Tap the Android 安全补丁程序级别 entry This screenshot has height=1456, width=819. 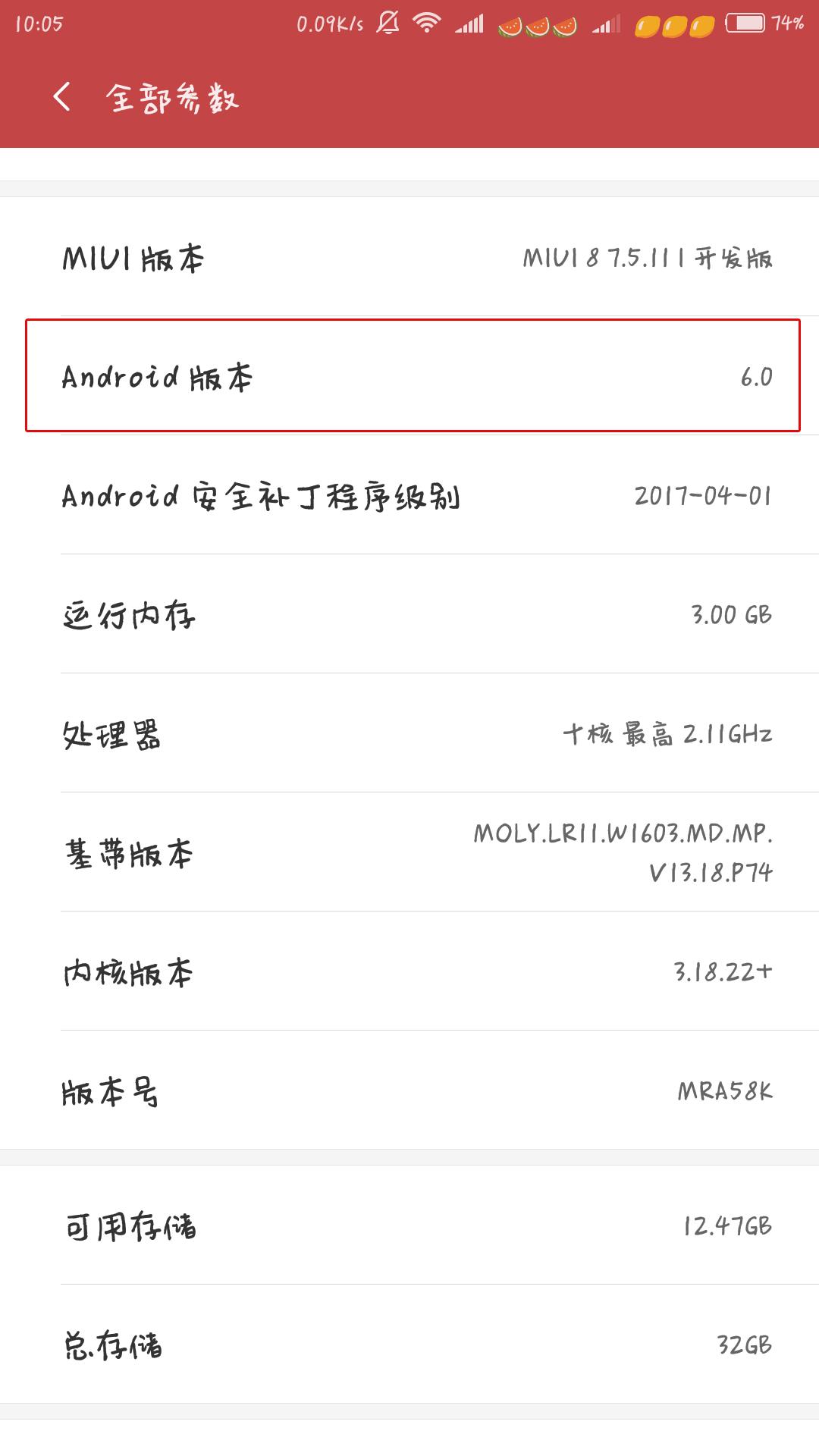click(x=409, y=497)
